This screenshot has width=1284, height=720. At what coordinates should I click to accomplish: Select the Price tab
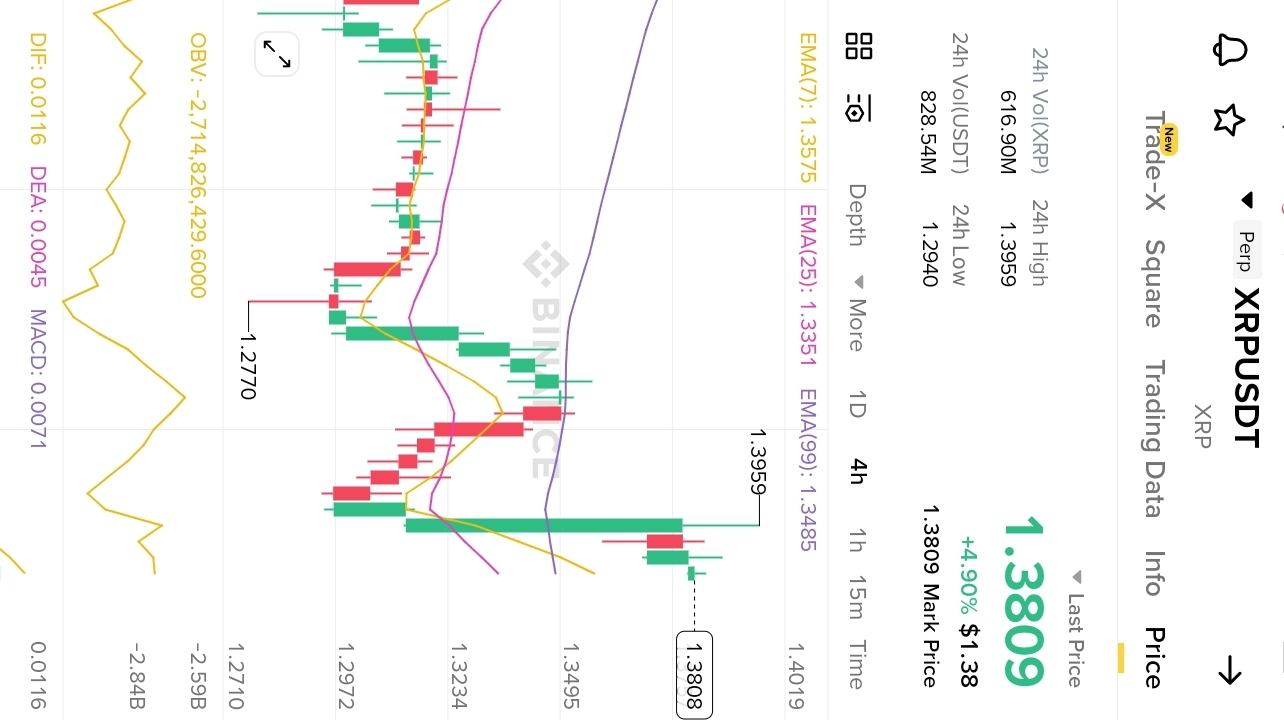click(x=1154, y=658)
